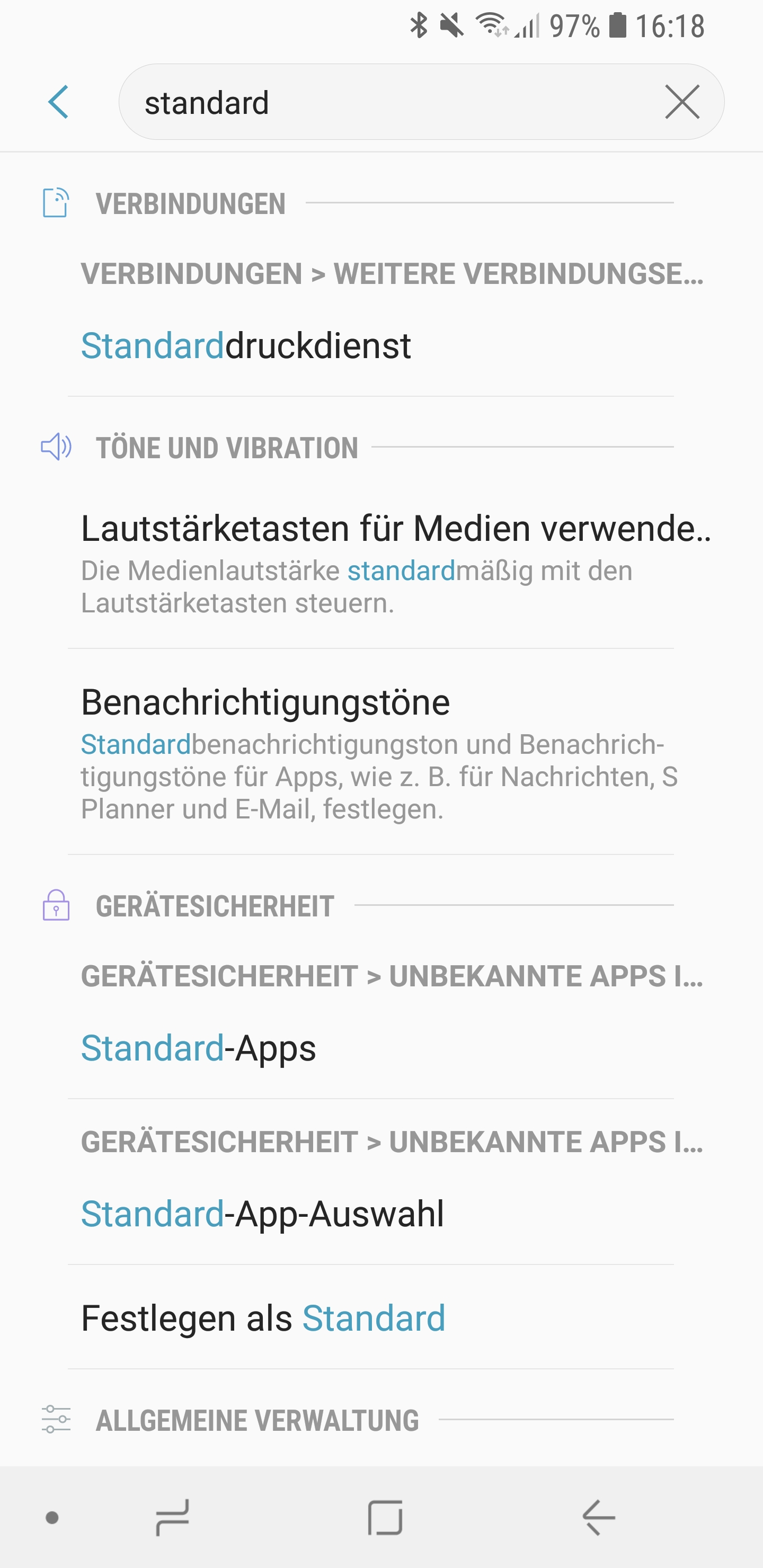The image size is (763, 1568).
Task: Choose the 'Festlegen als Standard' result
Action: click(x=263, y=1318)
